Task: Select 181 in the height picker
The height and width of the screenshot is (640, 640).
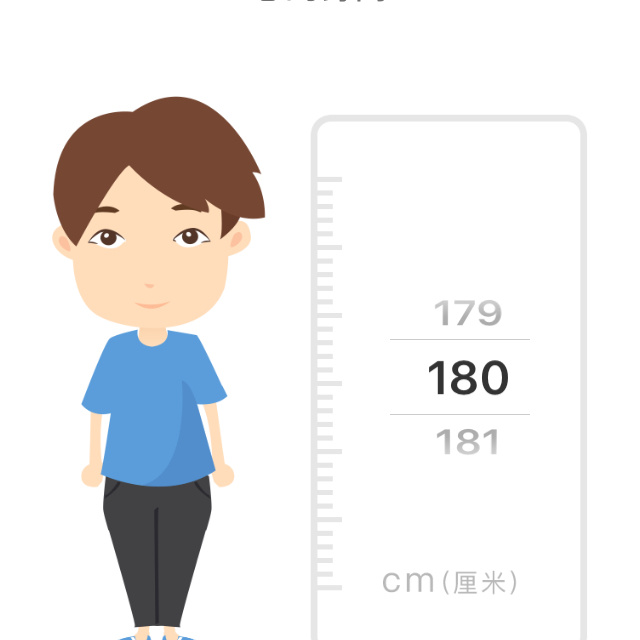Action: [468, 441]
